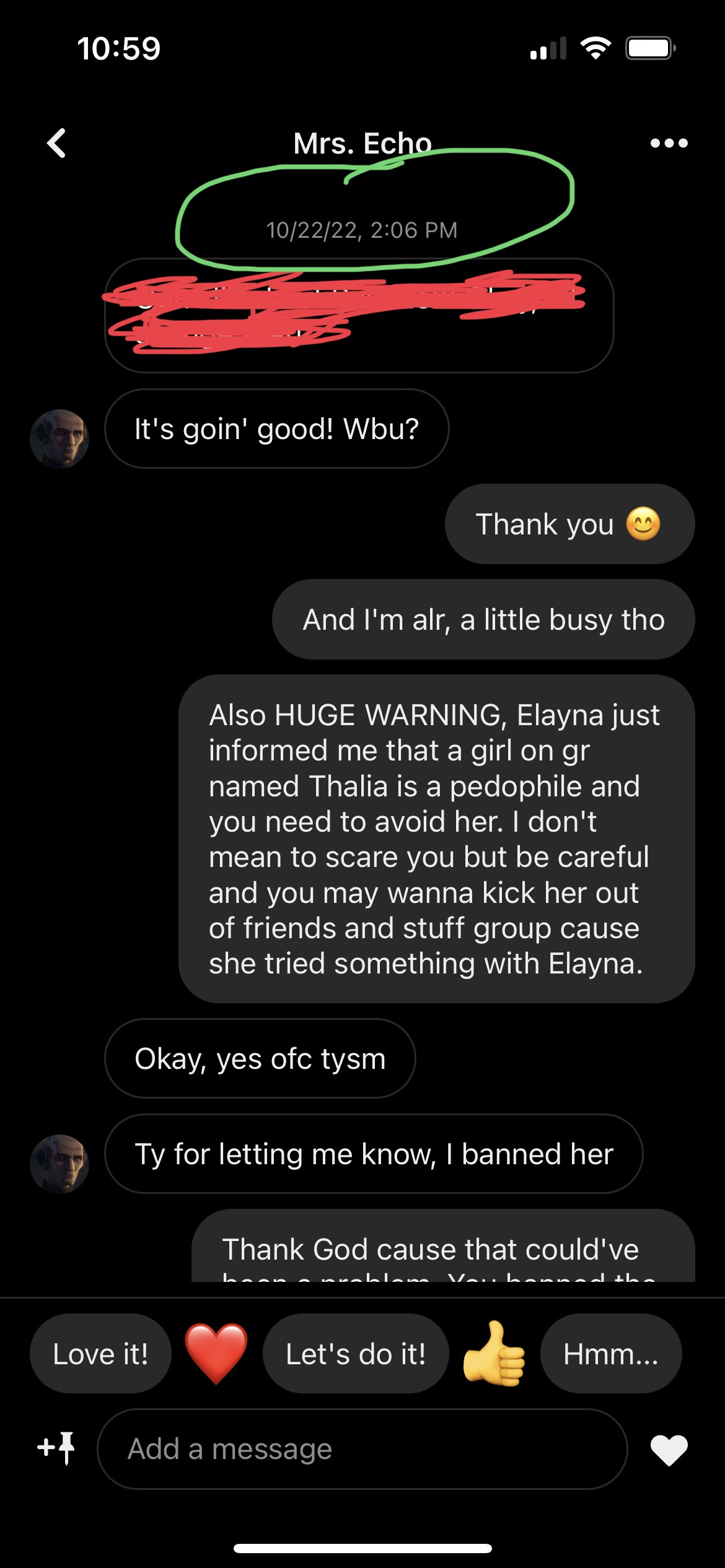Send the red heart quick reaction
This screenshot has height=1568, width=725.
216,1353
